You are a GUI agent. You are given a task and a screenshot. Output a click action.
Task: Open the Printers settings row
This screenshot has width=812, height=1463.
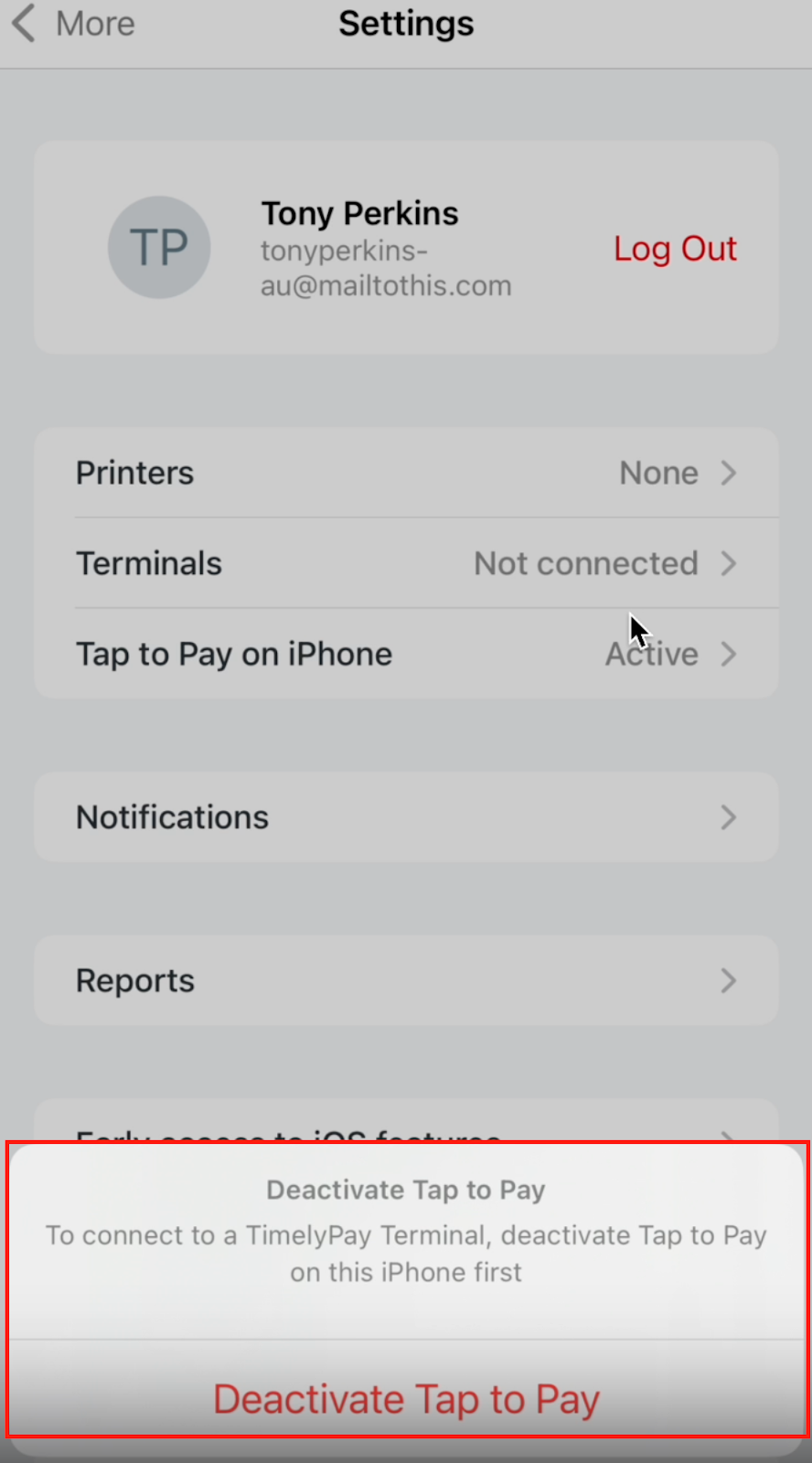coord(407,473)
